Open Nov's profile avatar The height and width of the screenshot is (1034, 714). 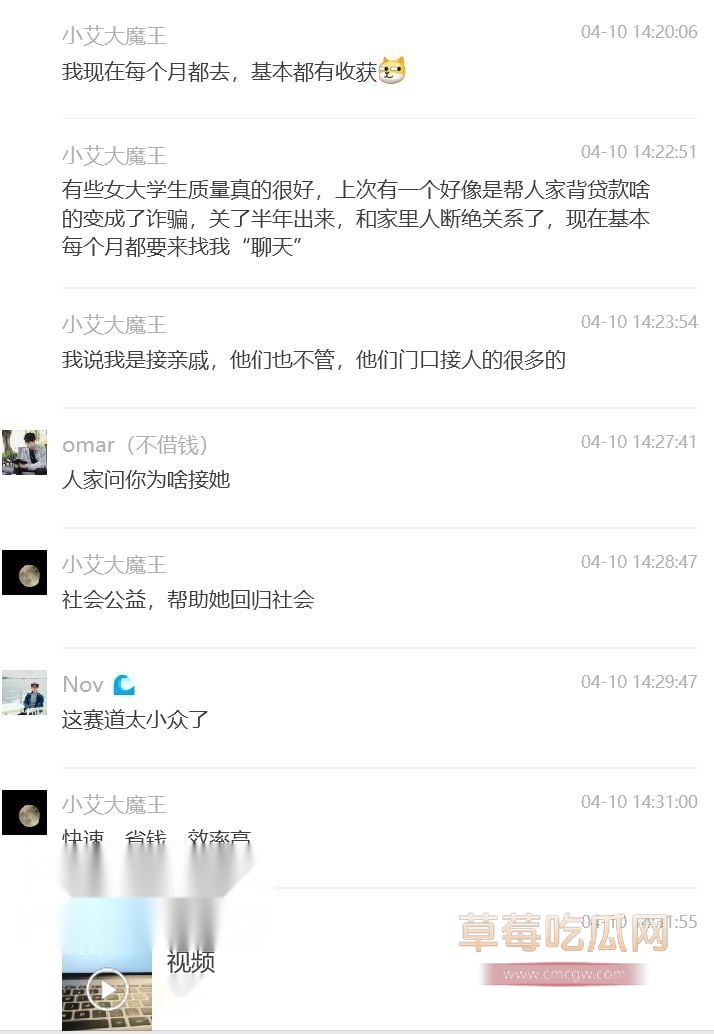coord(24,692)
